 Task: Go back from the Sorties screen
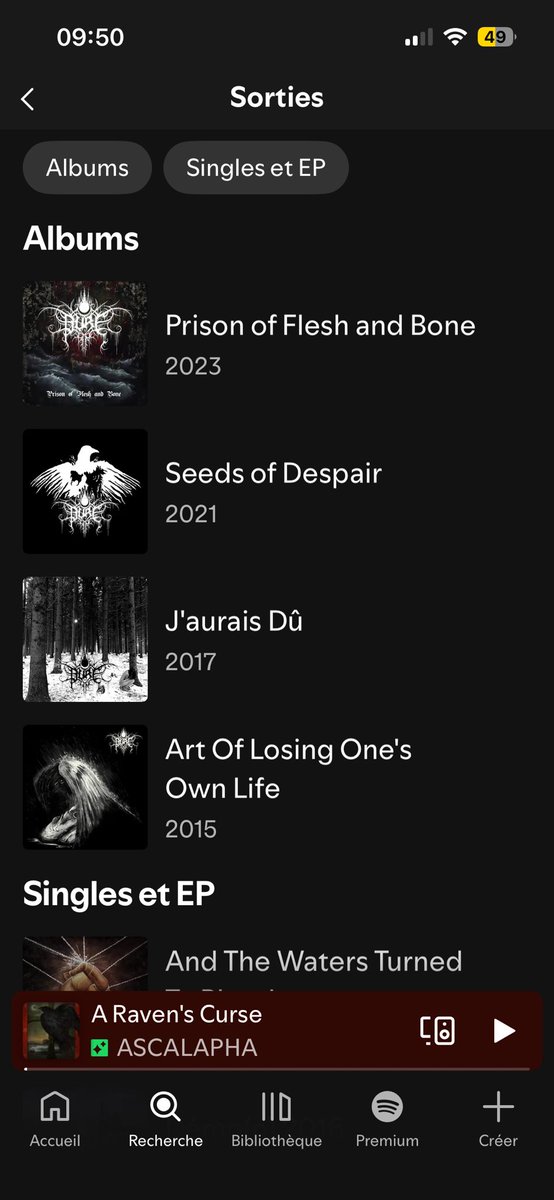tap(28, 98)
